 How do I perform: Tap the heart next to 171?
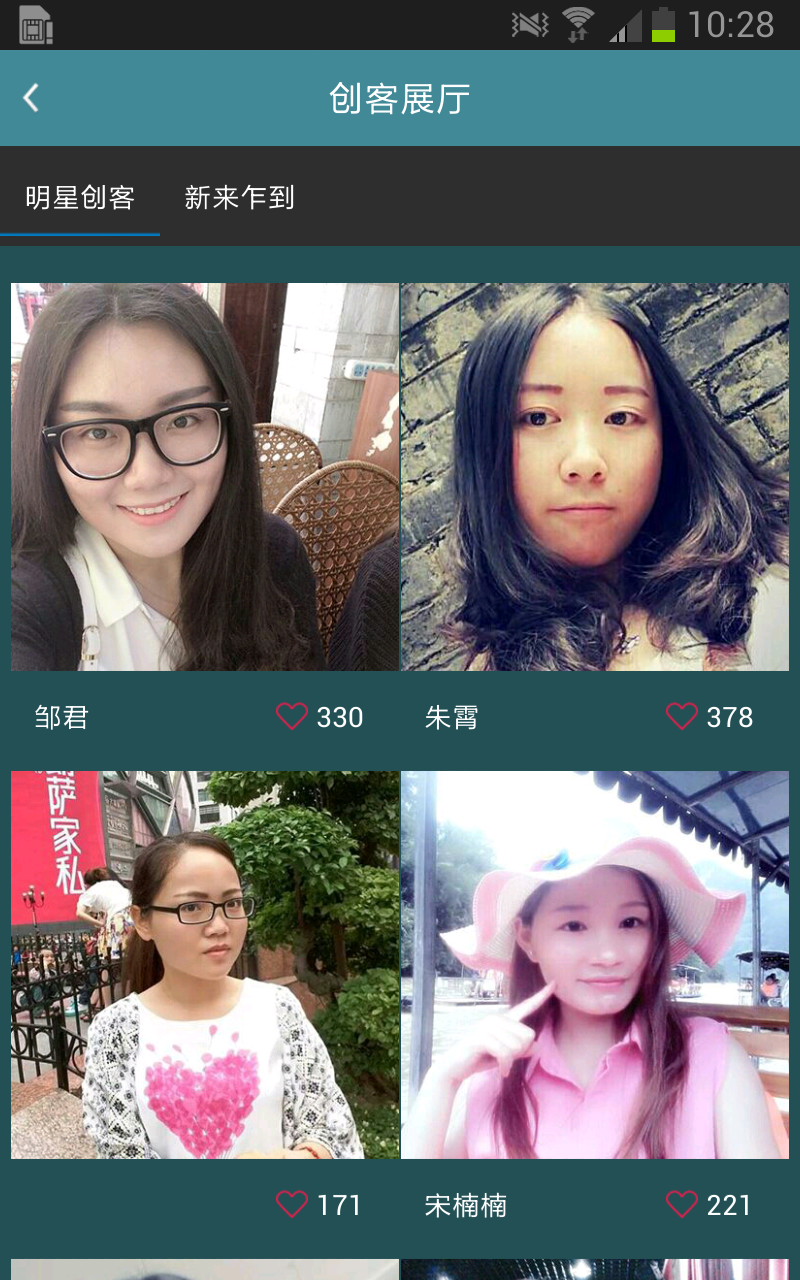(292, 1204)
